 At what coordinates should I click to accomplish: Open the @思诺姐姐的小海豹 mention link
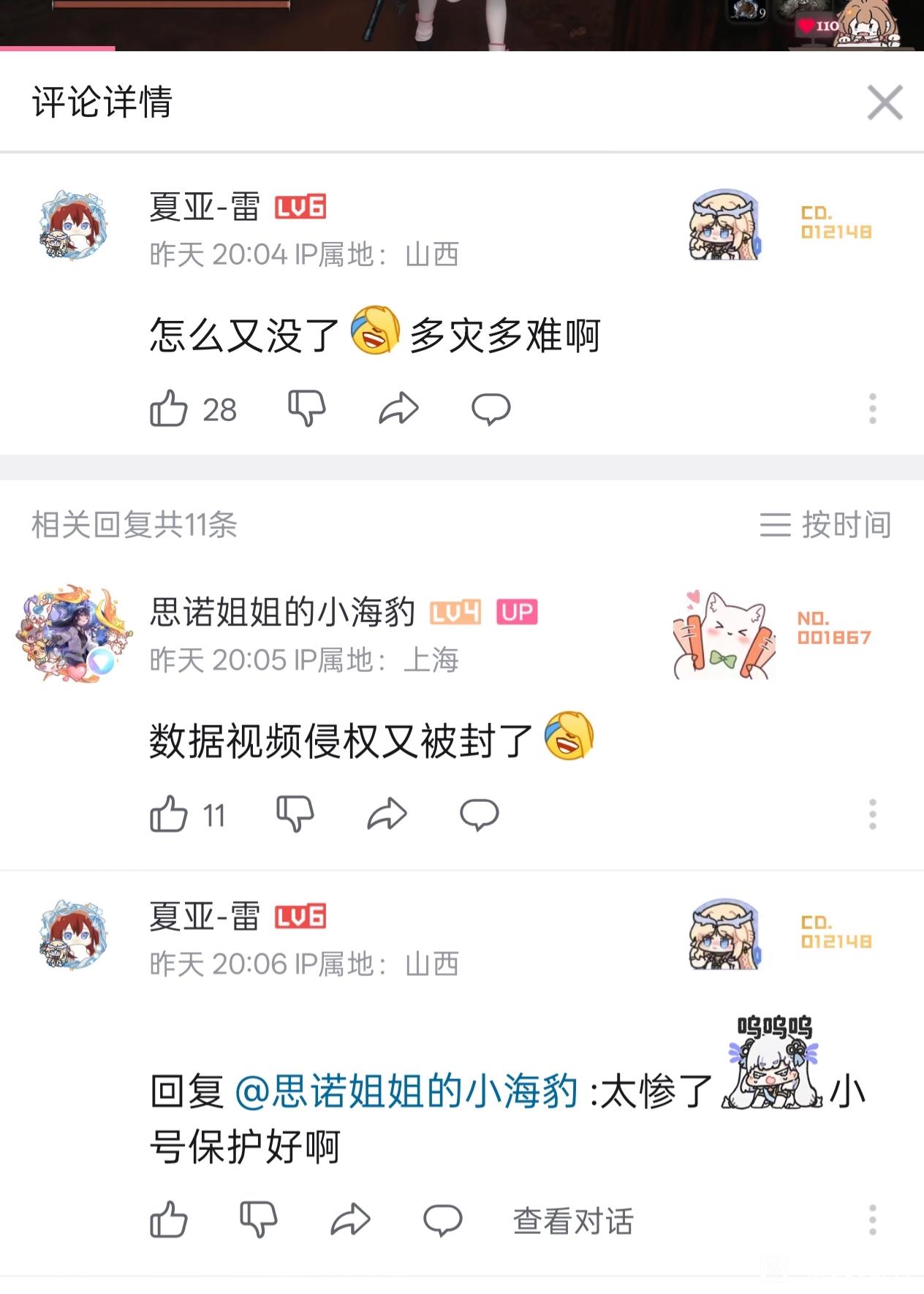[x=406, y=1092]
